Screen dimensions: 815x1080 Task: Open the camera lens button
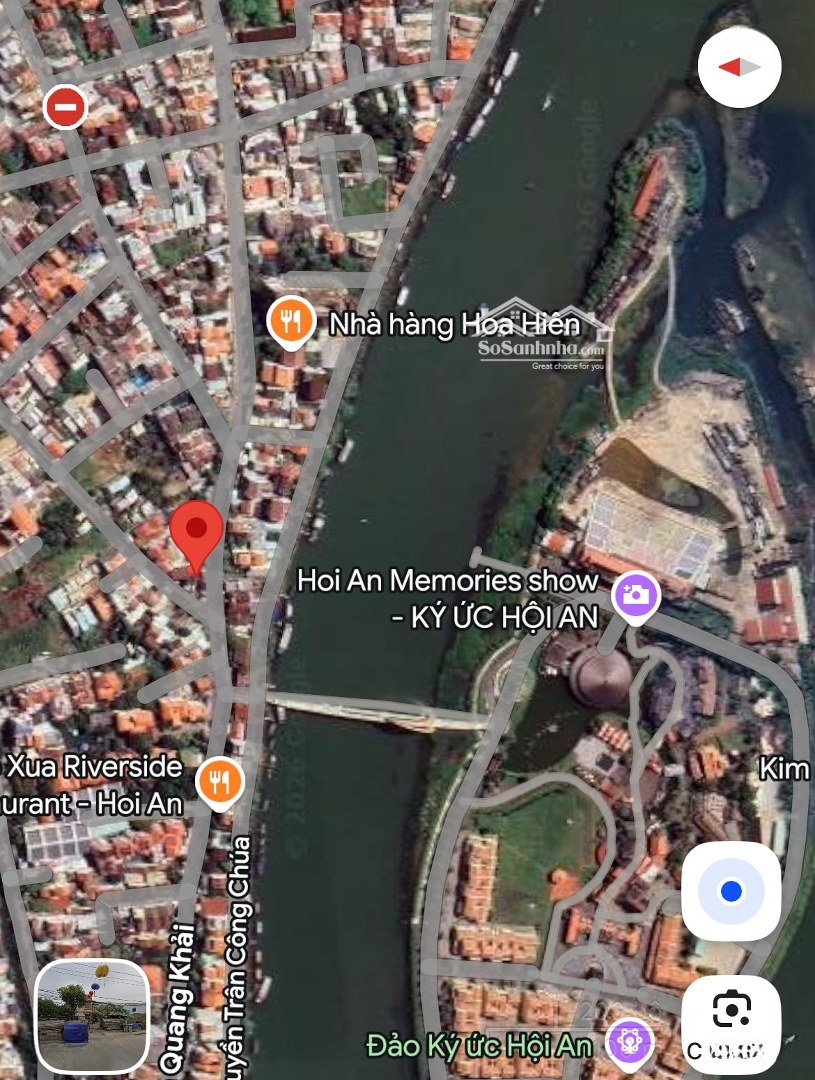coord(731,1010)
